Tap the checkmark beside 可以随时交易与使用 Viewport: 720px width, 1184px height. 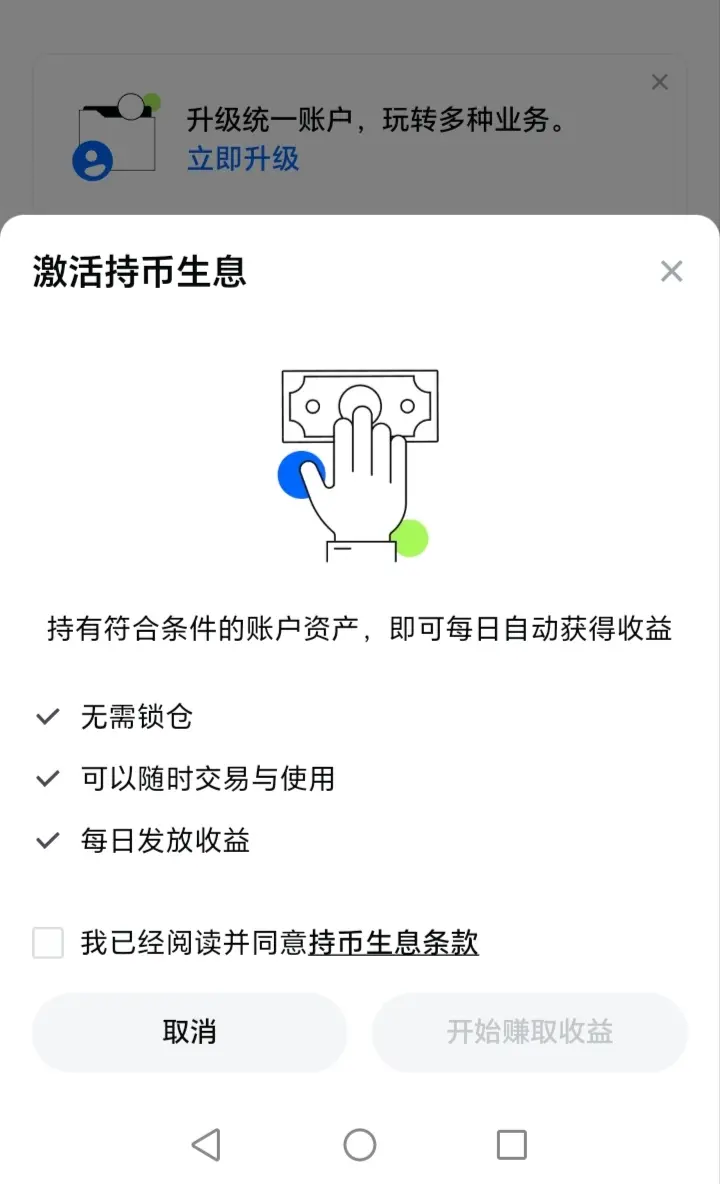(47, 778)
